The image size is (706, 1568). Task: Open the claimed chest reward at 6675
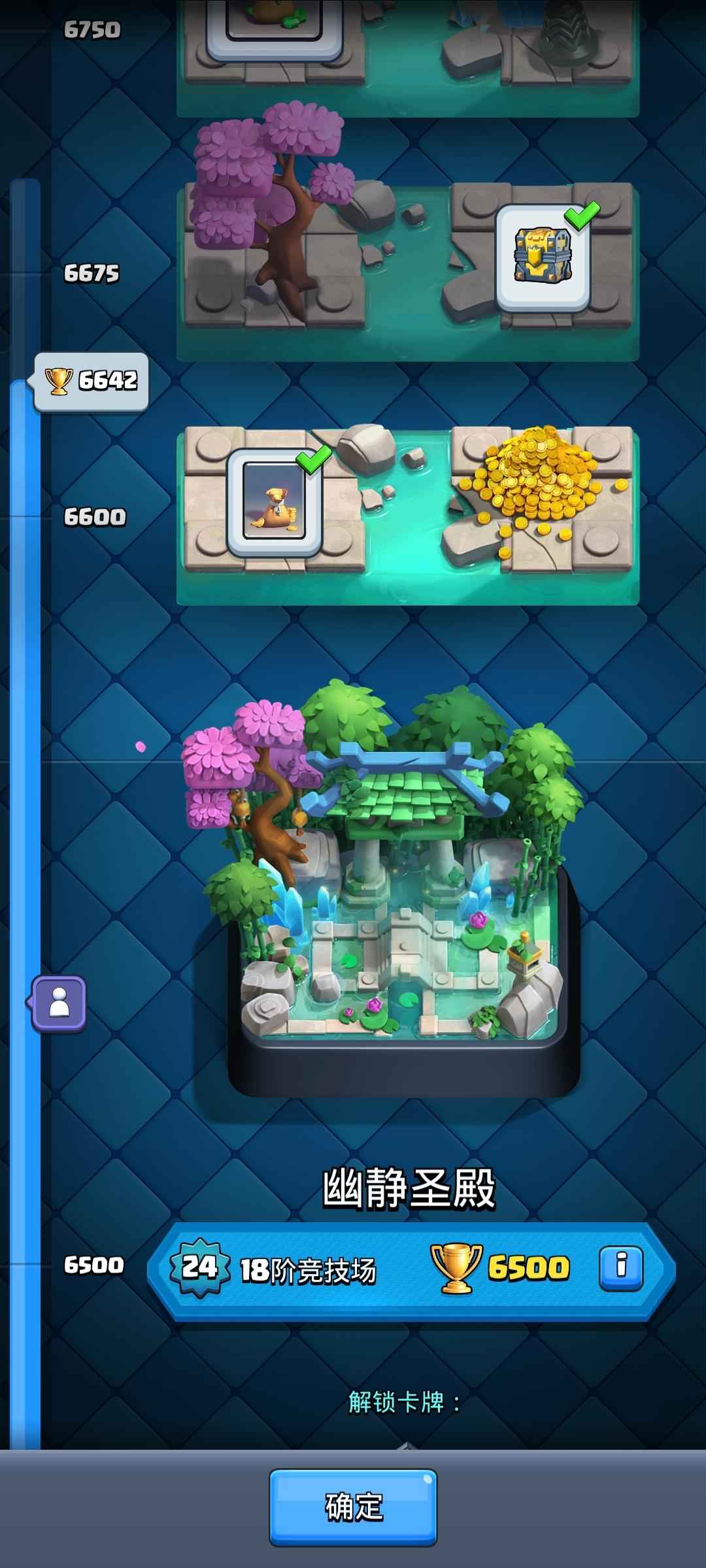(x=543, y=258)
